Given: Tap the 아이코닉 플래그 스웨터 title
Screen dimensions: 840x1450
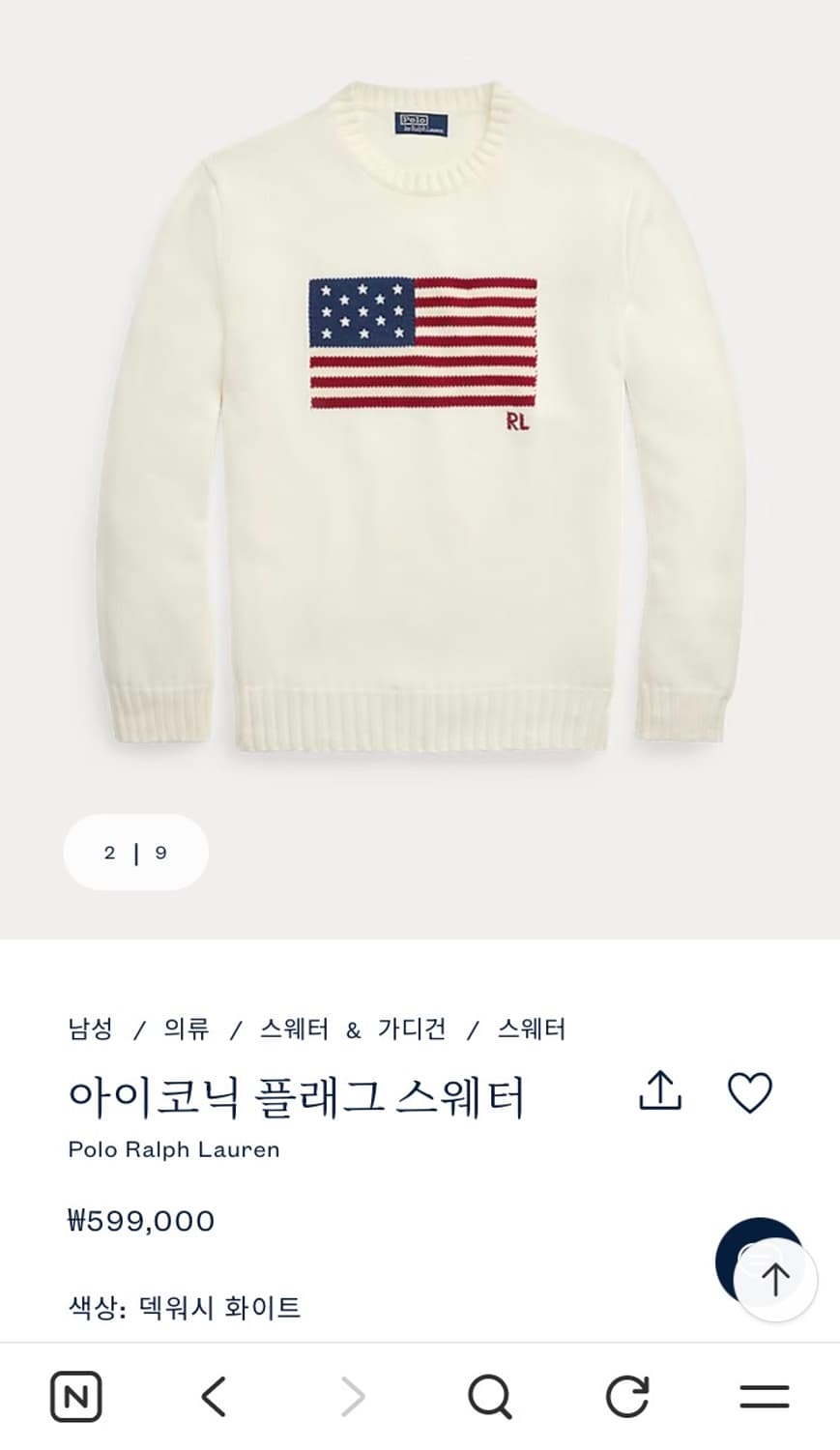Looking at the screenshot, I should click(x=295, y=1095).
